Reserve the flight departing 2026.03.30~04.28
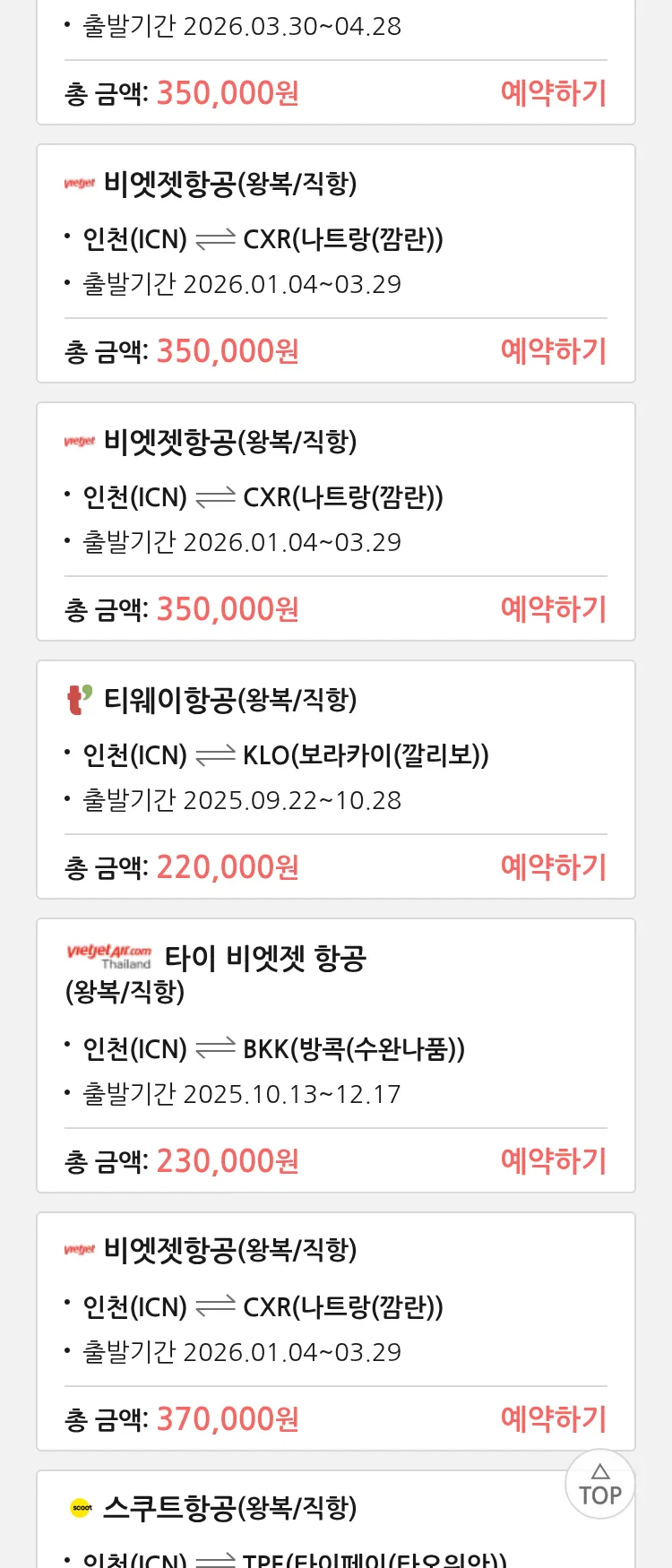The height and width of the screenshot is (1568, 672). (x=553, y=92)
